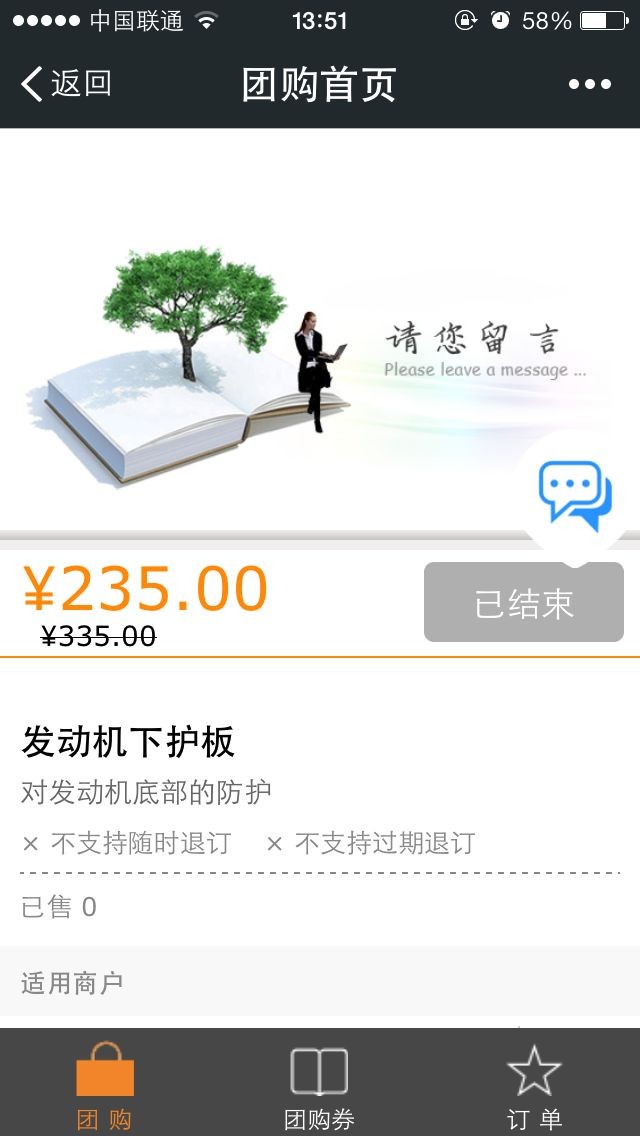
Task: Open the three-dot overflow menu
Action: [589, 84]
